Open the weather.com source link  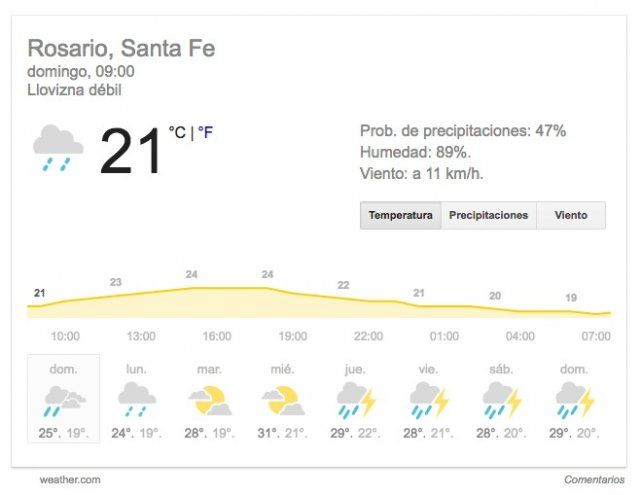(x=70, y=479)
